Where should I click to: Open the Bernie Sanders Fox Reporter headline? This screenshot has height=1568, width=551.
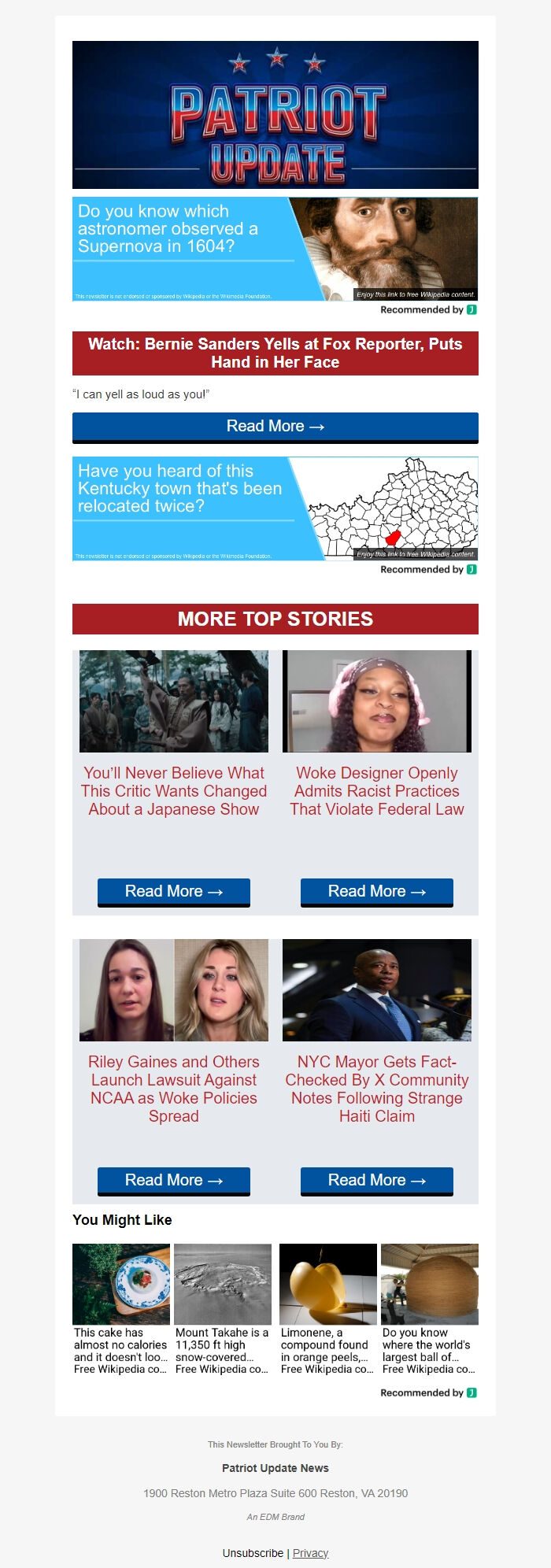275,353
